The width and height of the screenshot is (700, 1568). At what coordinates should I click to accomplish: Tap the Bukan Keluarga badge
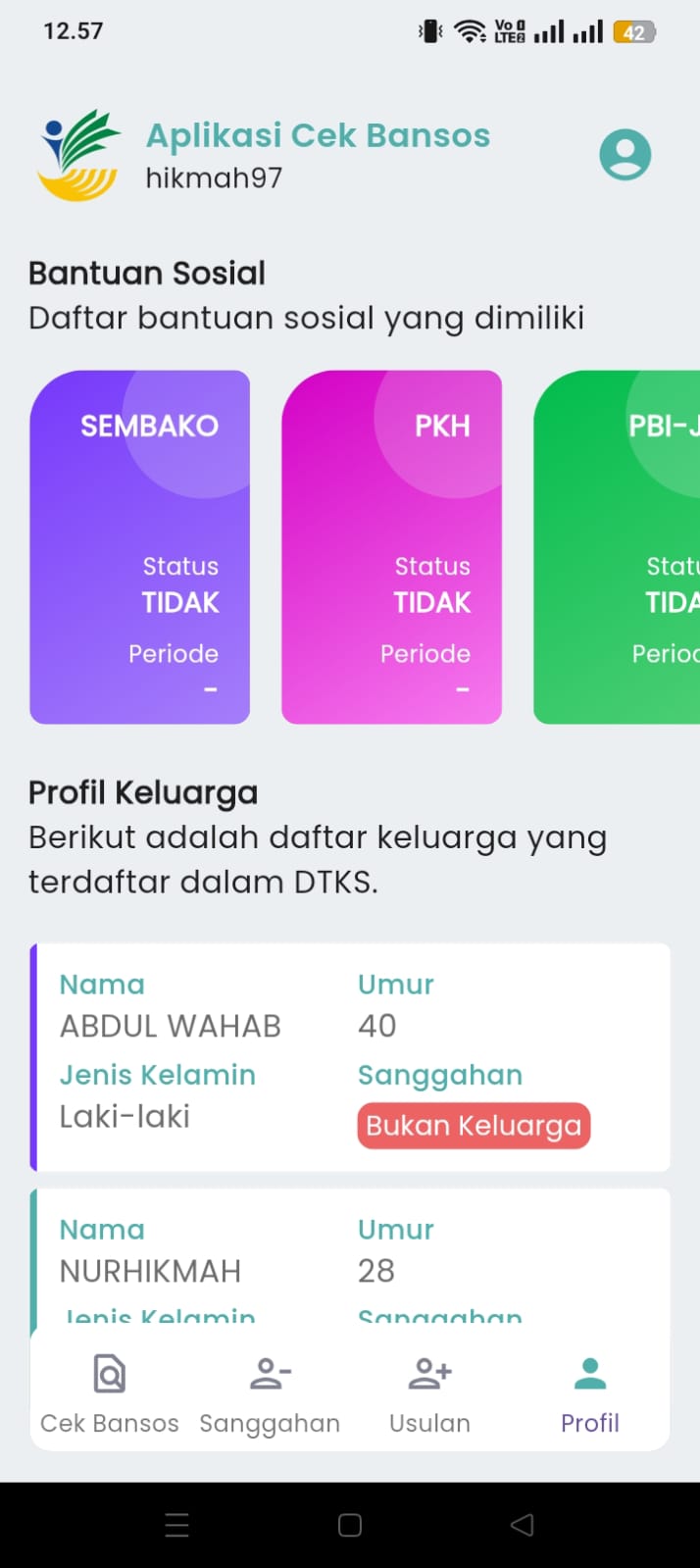474,1126
